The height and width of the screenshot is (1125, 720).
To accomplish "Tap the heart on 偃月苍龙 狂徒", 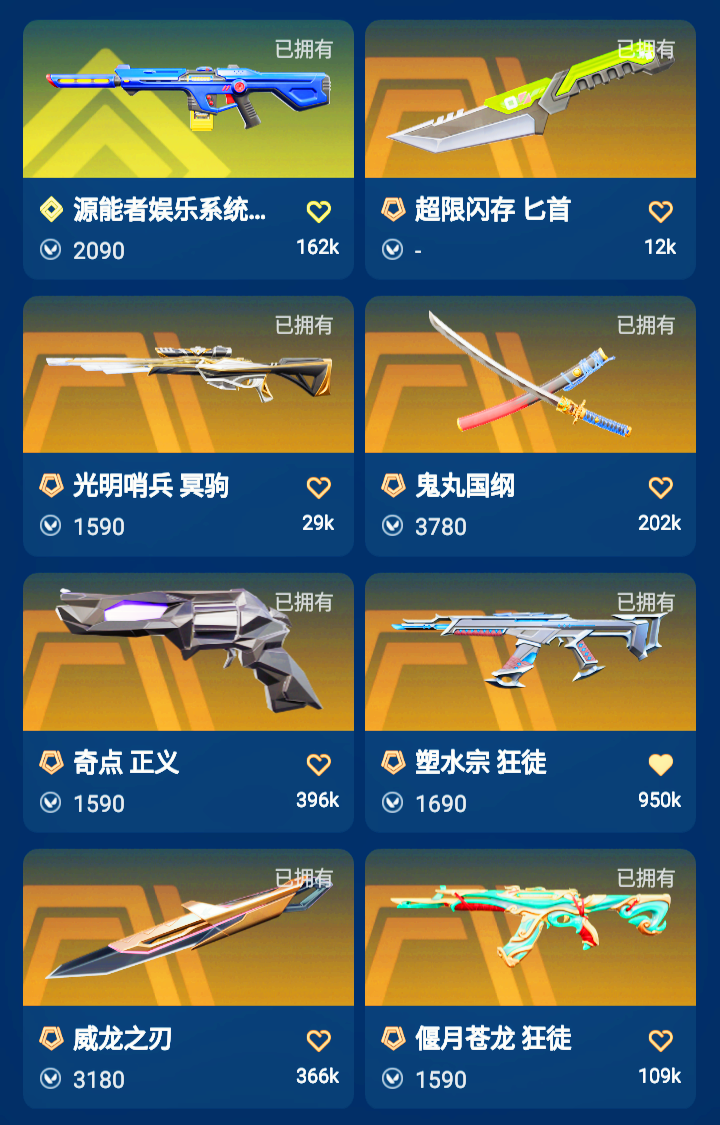I will tap(660, 1040).
